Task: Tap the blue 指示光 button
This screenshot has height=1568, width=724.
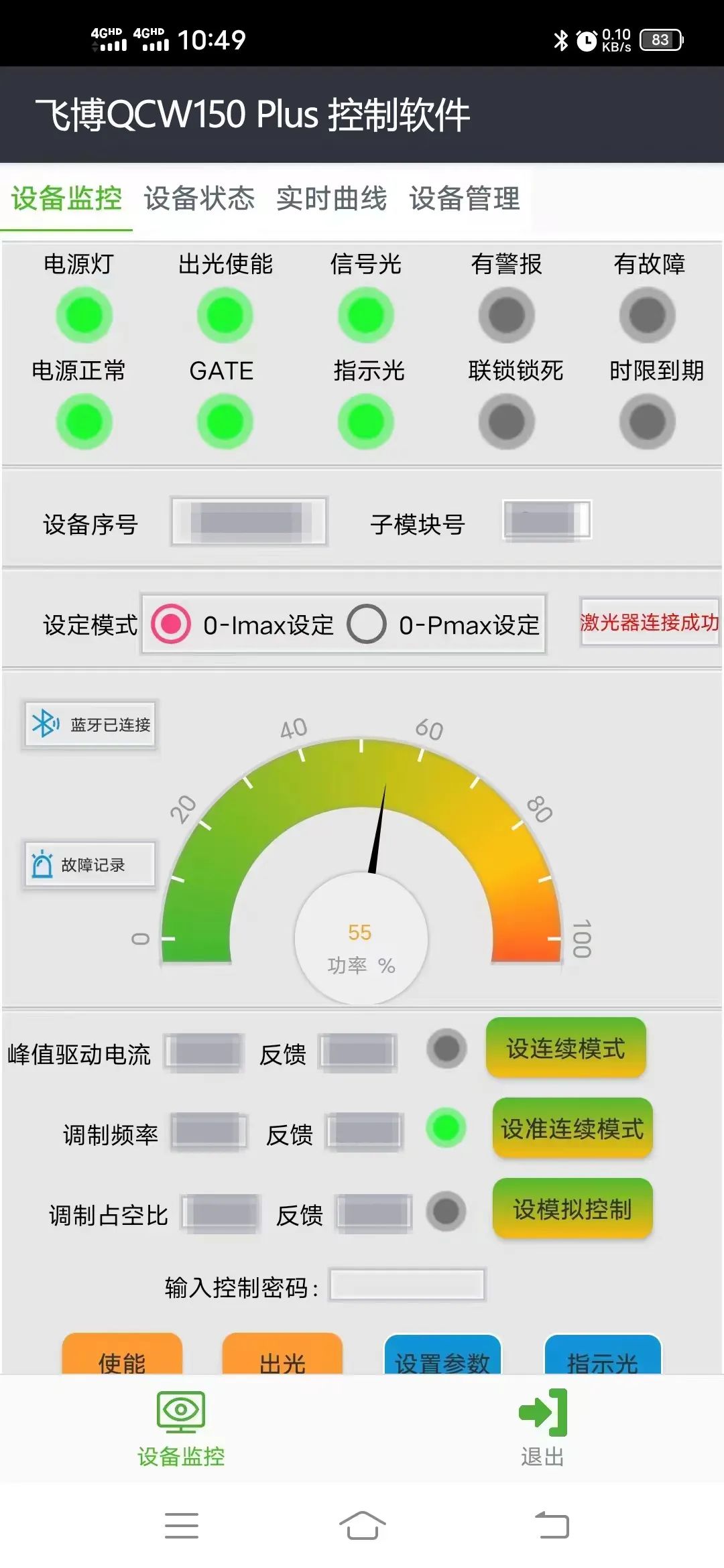Action: [x=603, y=1355]
